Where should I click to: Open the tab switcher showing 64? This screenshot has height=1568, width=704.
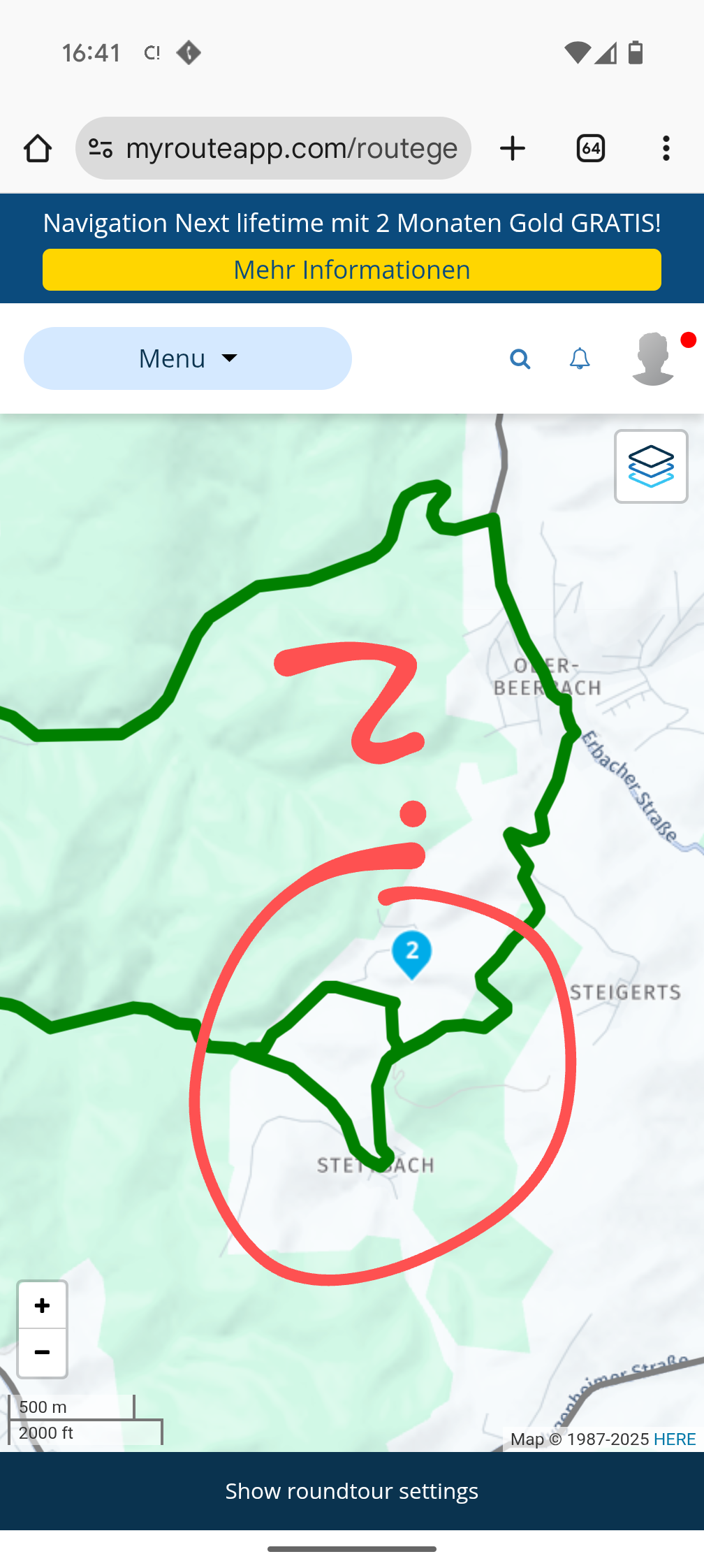[x=590, y=149]
